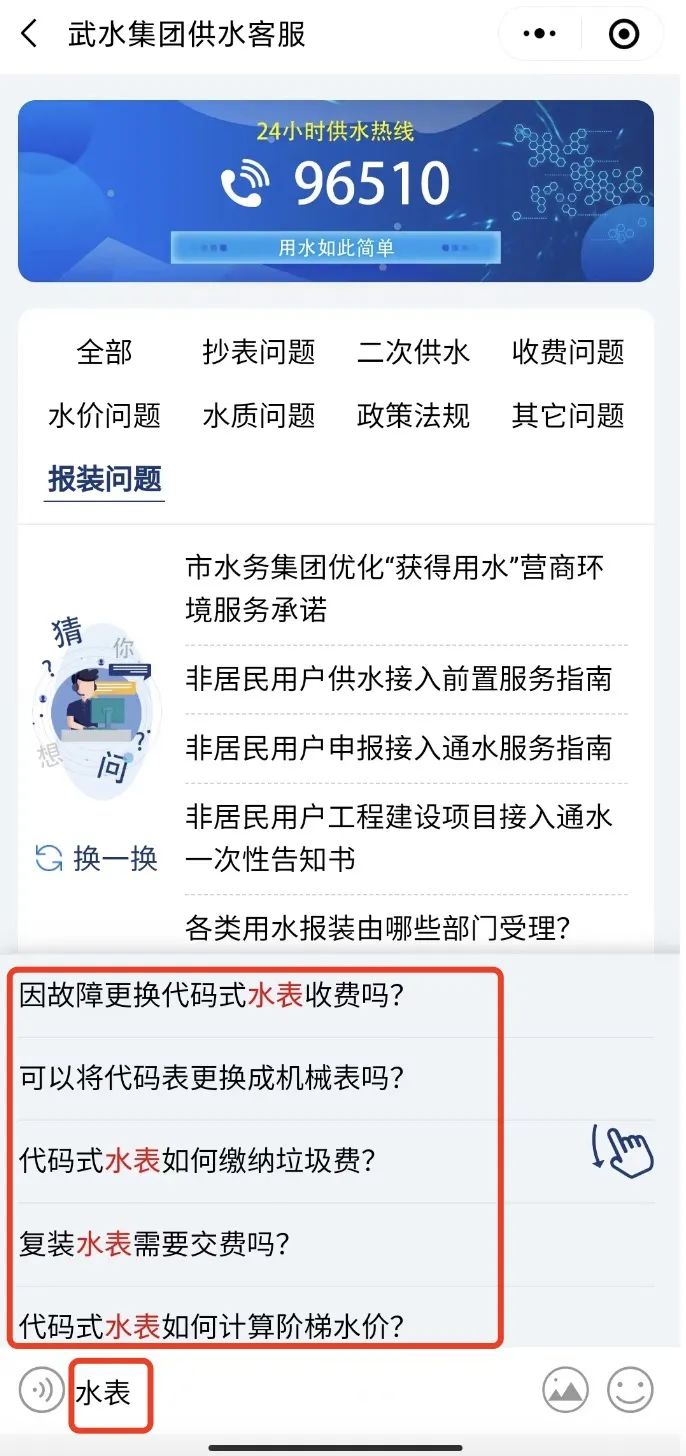The height and width of the screenshot is (1456, 686).
Task: Close the mini program
Action: pyautogui.click(x=624, y=34)
